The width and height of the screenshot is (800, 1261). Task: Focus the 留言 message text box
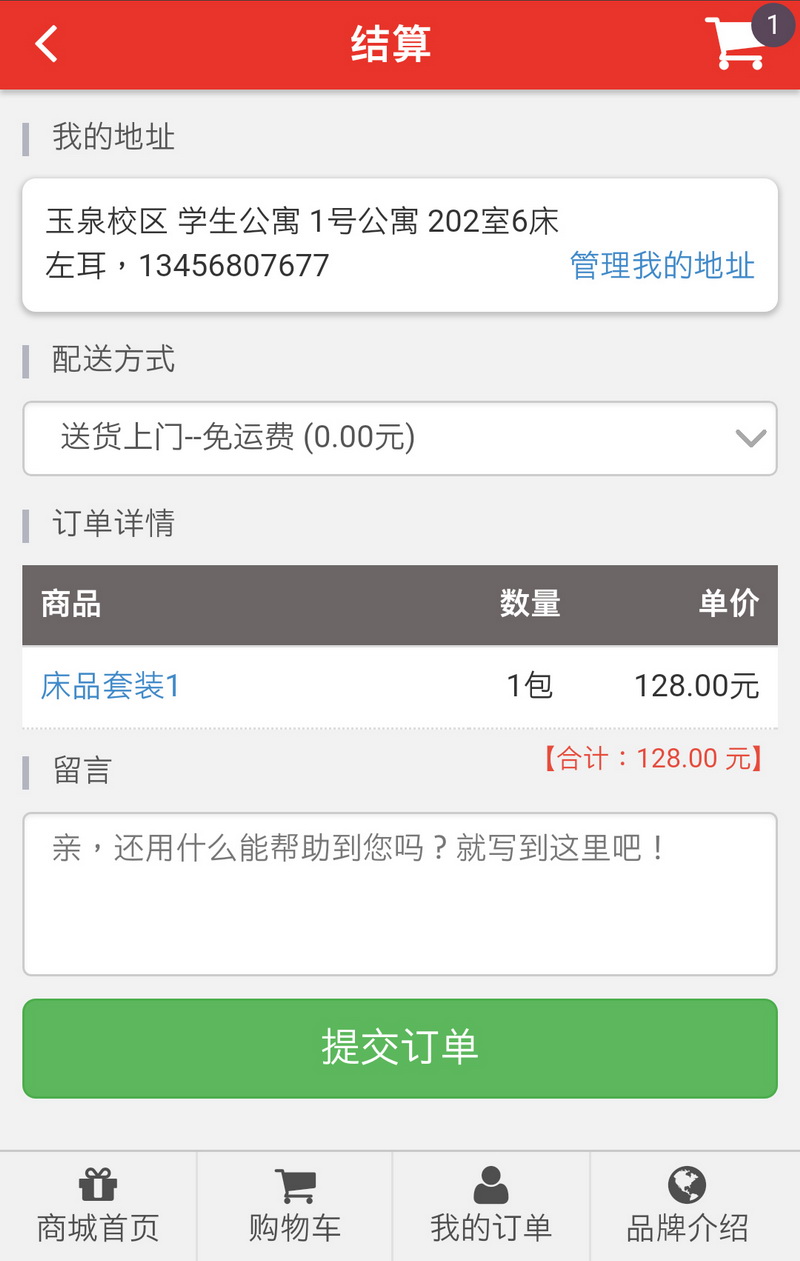400,893
